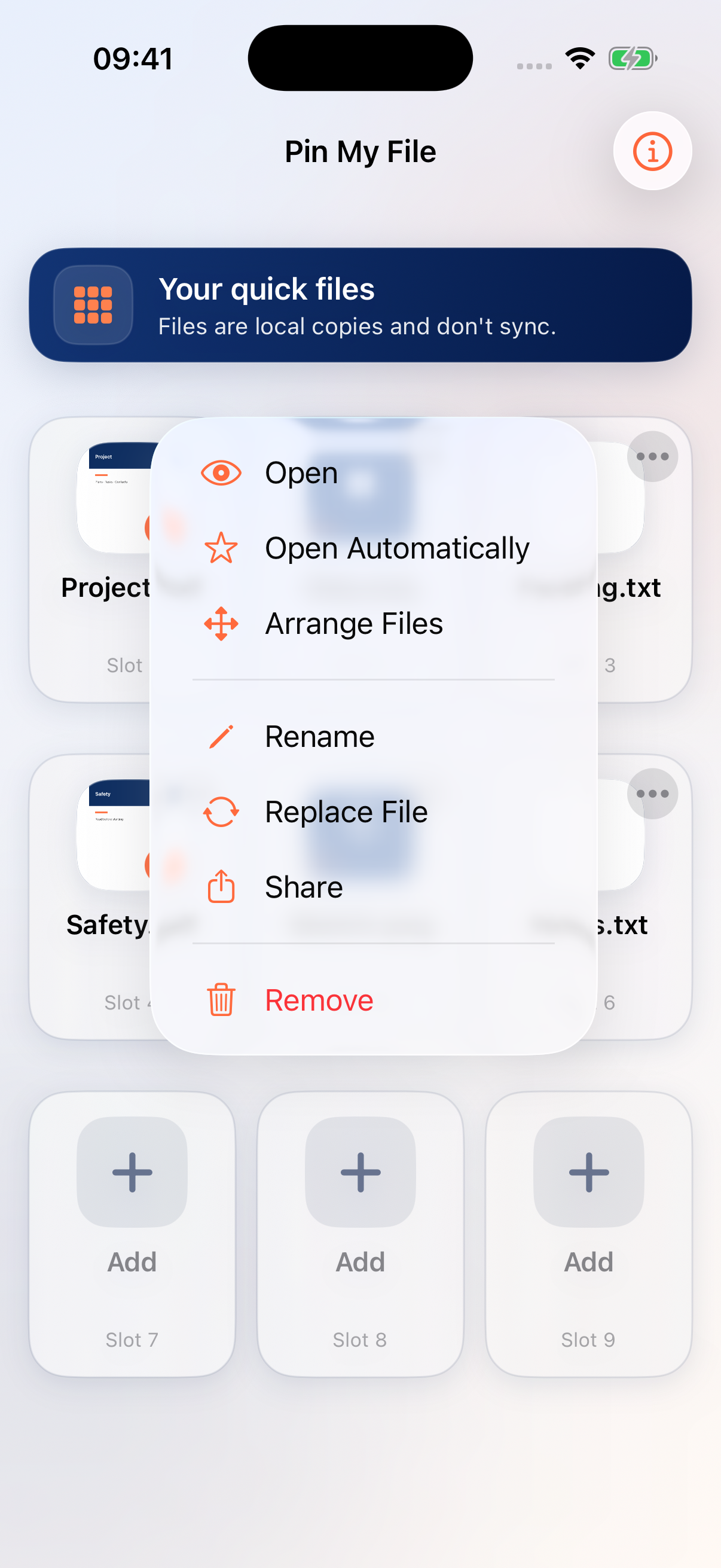The image size is (721, 1568).
Task: Add a file to Slot 8
Action: [x=360, y=1233]
